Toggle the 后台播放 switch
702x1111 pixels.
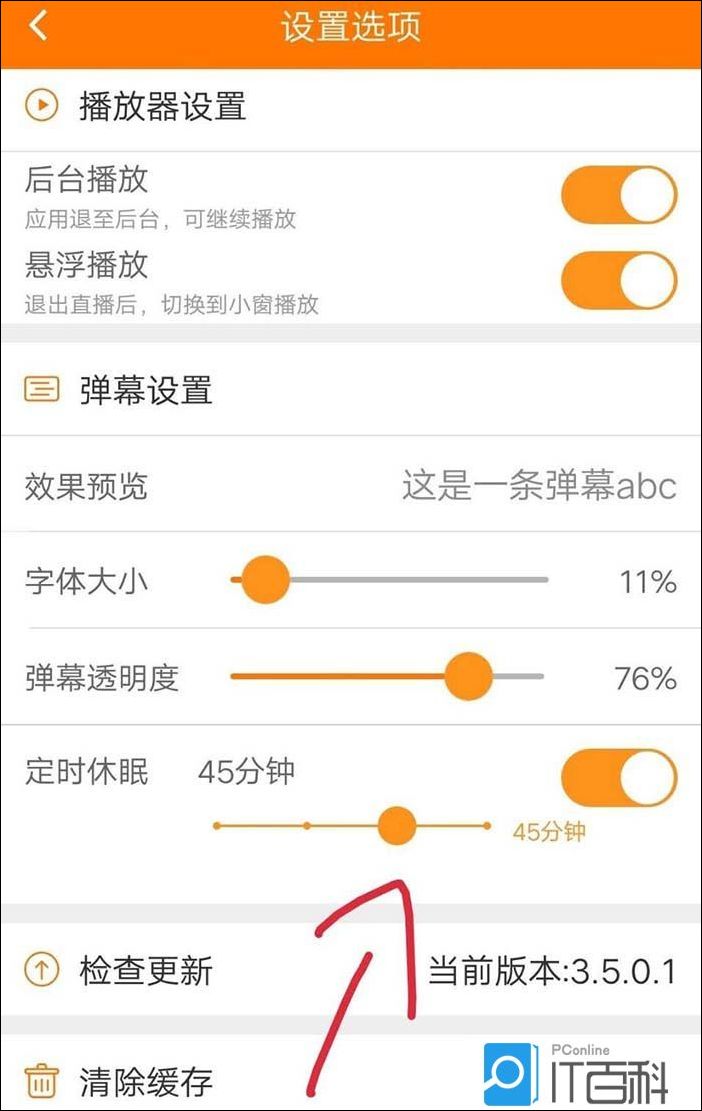pos(618,195)
